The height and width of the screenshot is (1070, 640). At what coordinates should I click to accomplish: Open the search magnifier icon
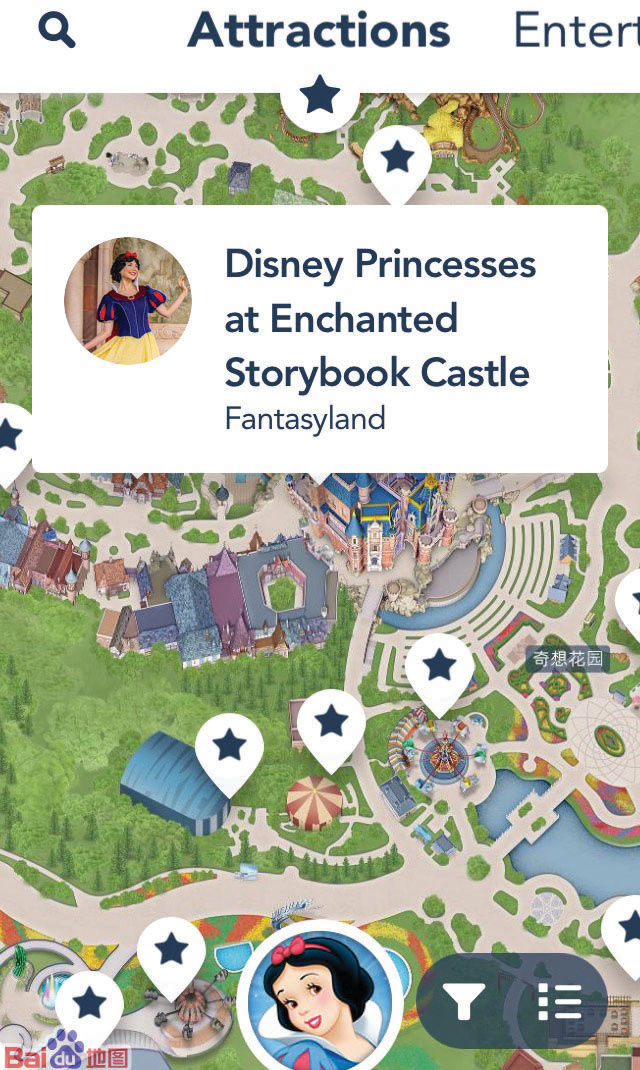(x=57, y=31)
